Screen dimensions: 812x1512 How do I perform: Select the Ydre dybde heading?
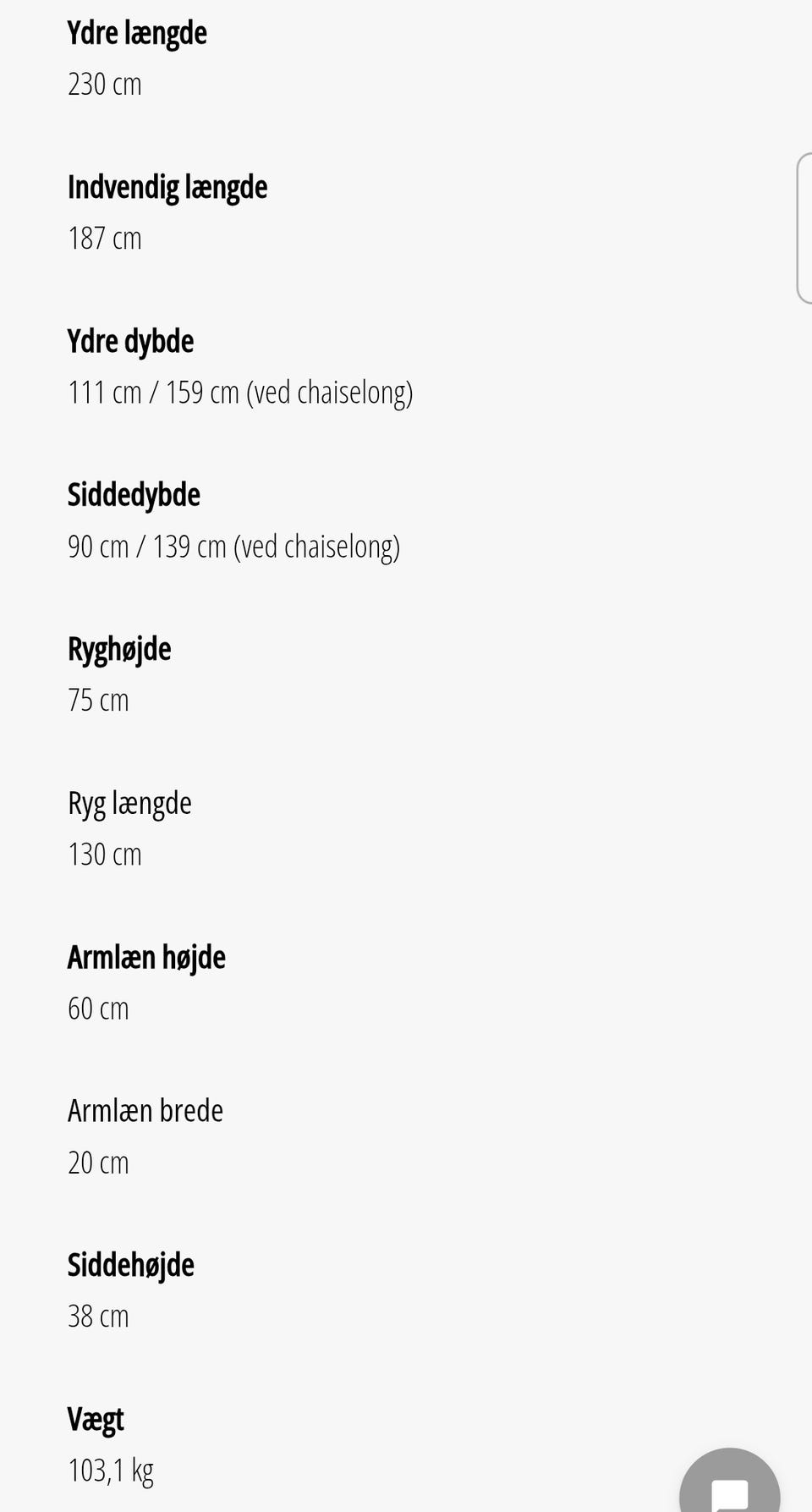pos(130,340)
